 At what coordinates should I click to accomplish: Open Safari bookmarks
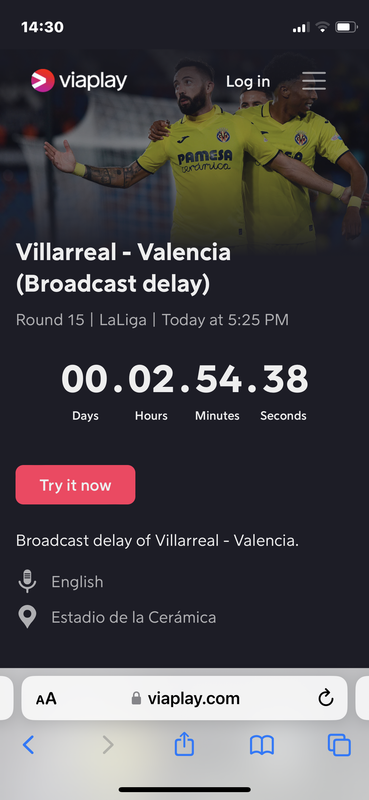262,745
